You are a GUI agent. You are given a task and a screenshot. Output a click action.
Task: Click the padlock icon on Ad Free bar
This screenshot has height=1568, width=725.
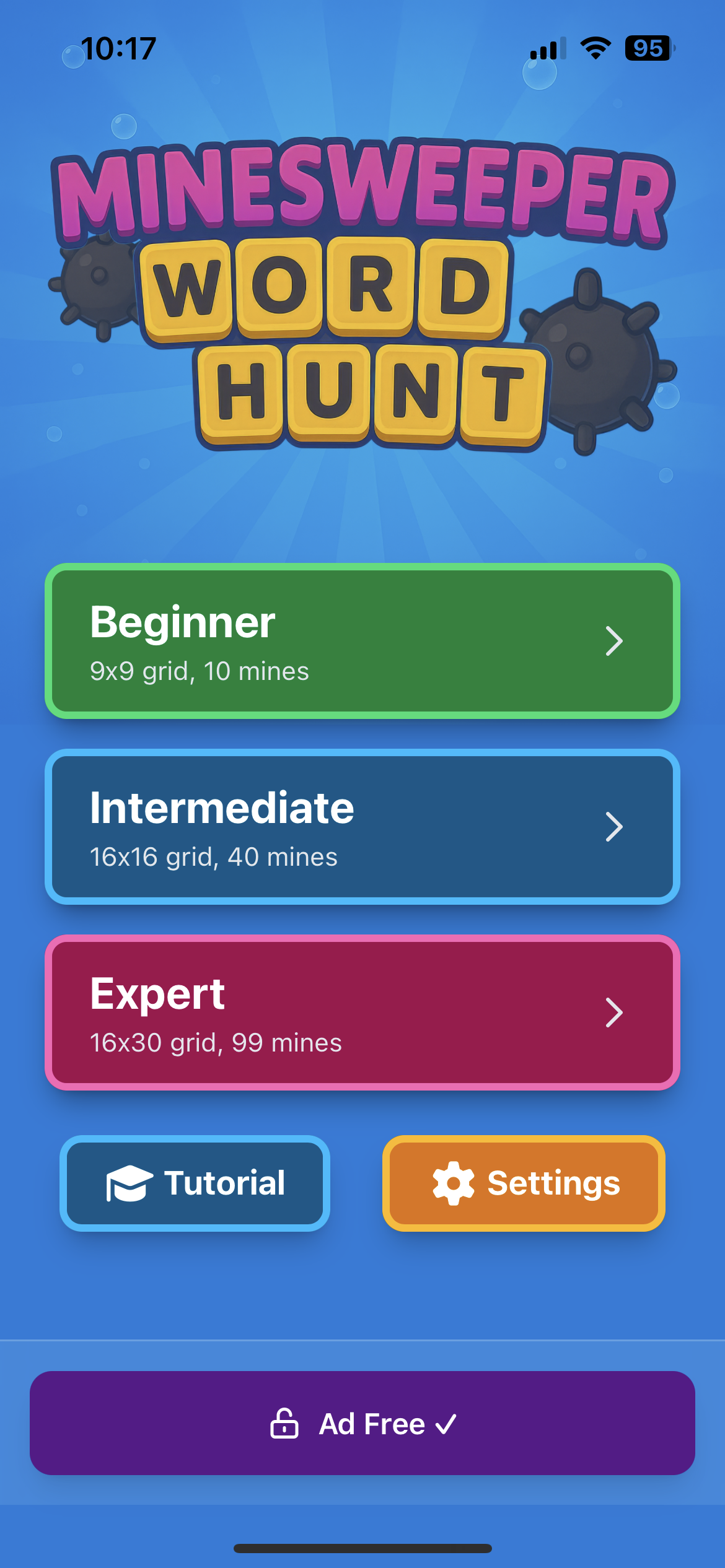click(284, 1425)
